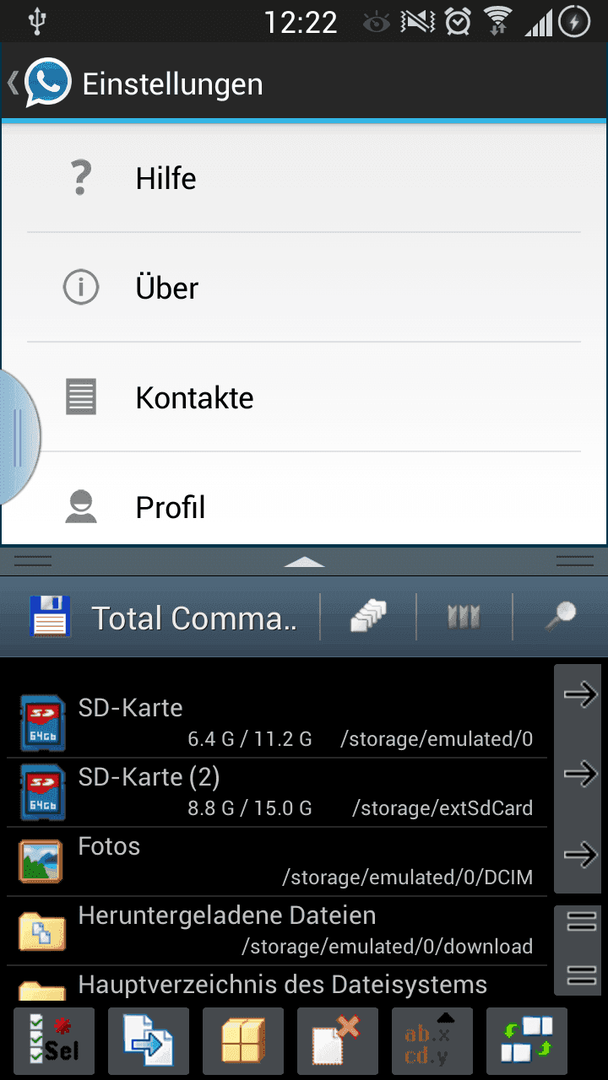Open the Hilfe settings row
This screenshot has width=608, height=1080.
click(304, 178)
